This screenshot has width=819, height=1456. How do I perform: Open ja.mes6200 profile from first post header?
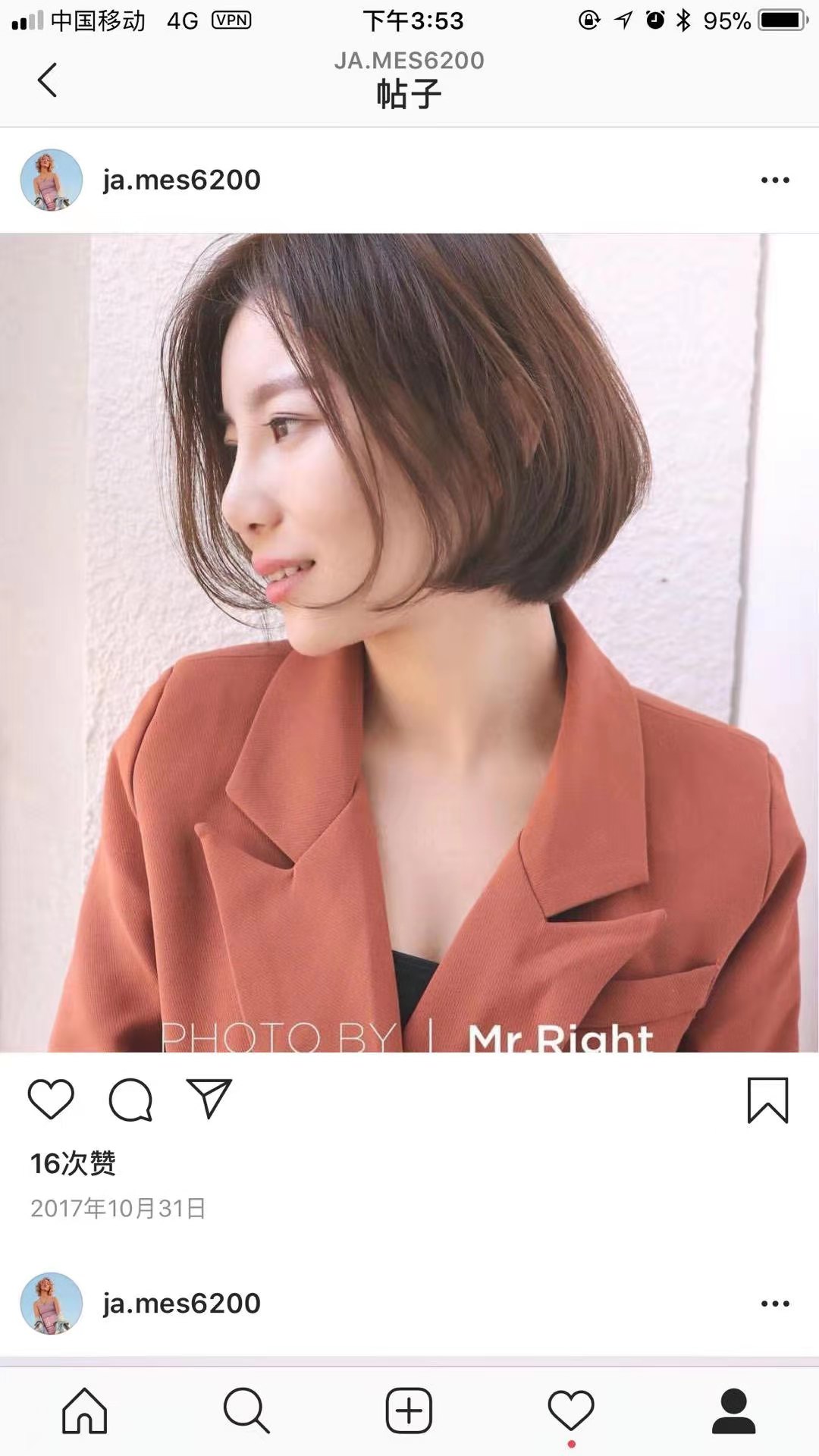point(181,180)
